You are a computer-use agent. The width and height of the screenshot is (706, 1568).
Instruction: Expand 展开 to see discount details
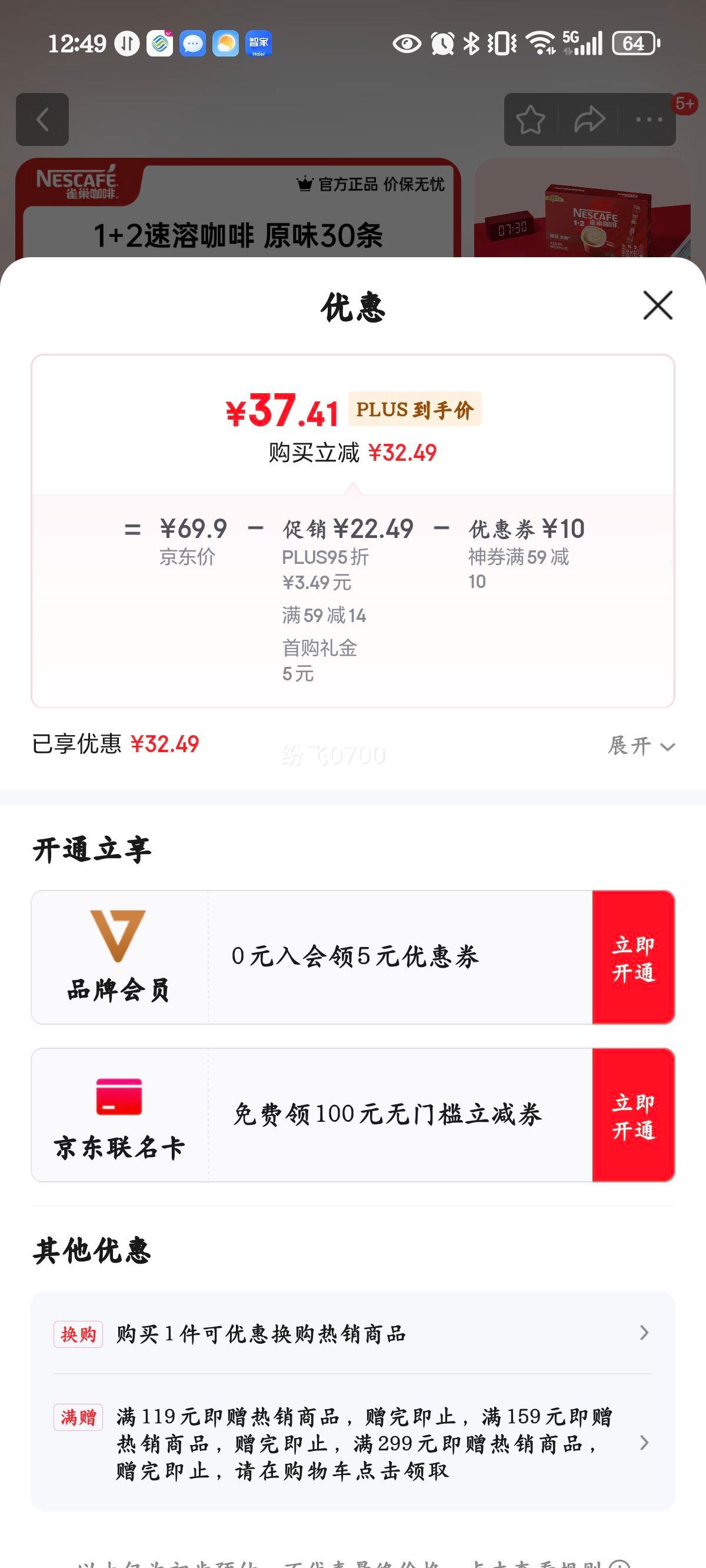(641, 746)
